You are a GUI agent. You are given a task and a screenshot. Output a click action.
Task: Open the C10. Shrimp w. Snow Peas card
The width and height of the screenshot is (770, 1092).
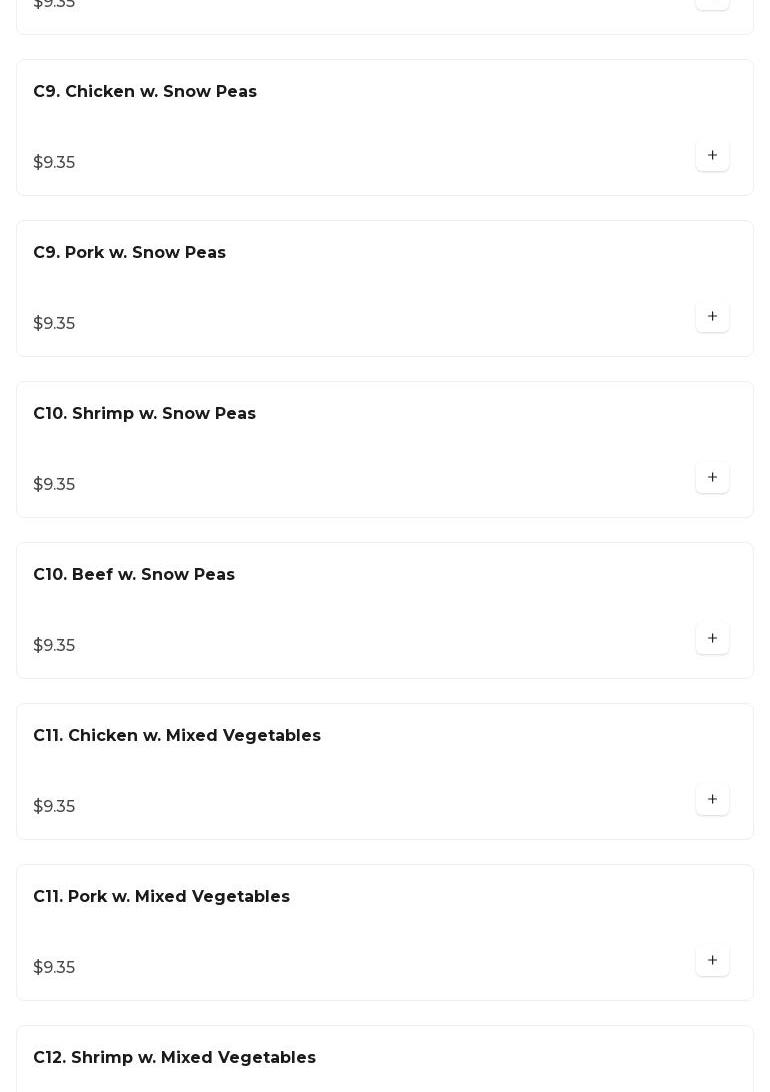coord(145,414)
